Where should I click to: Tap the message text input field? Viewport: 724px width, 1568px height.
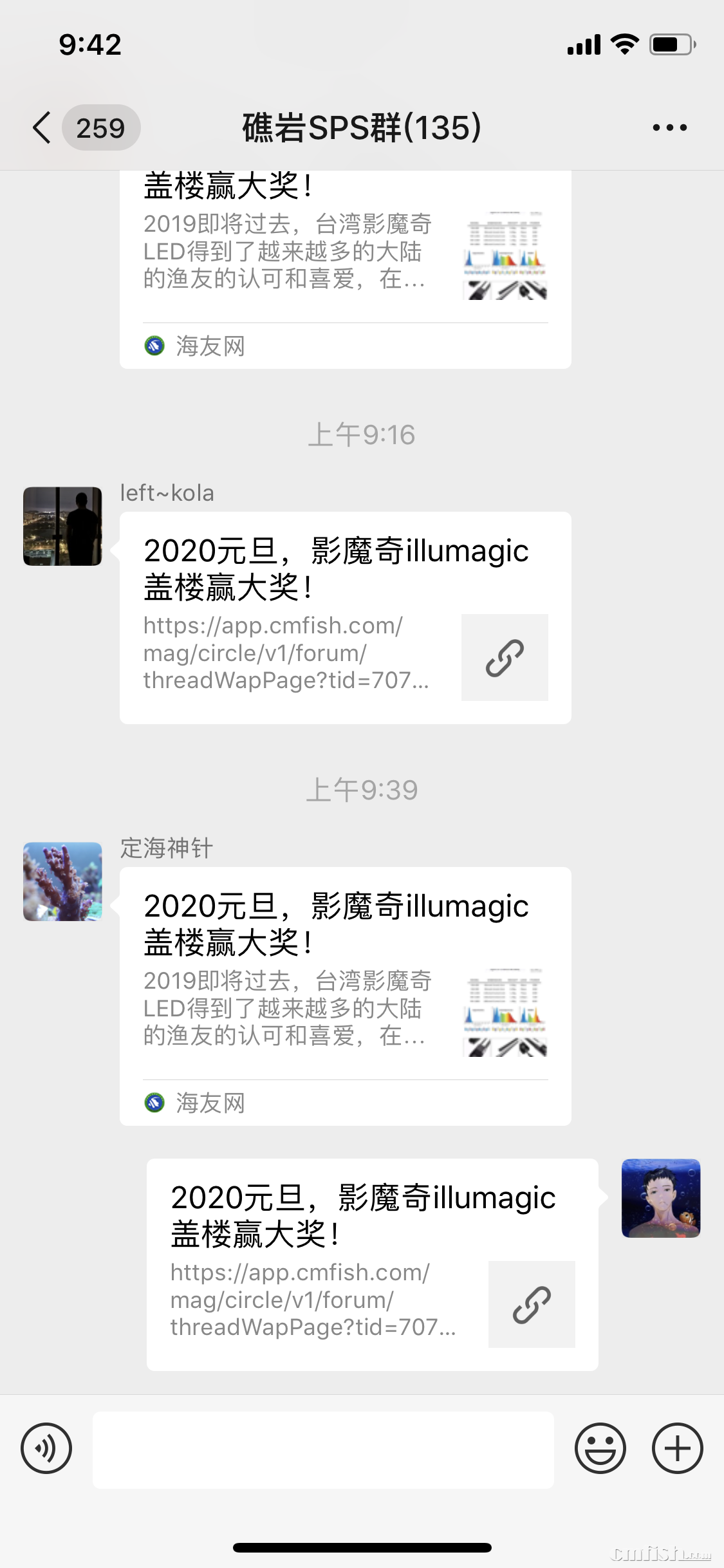(x=322, y=1448)
